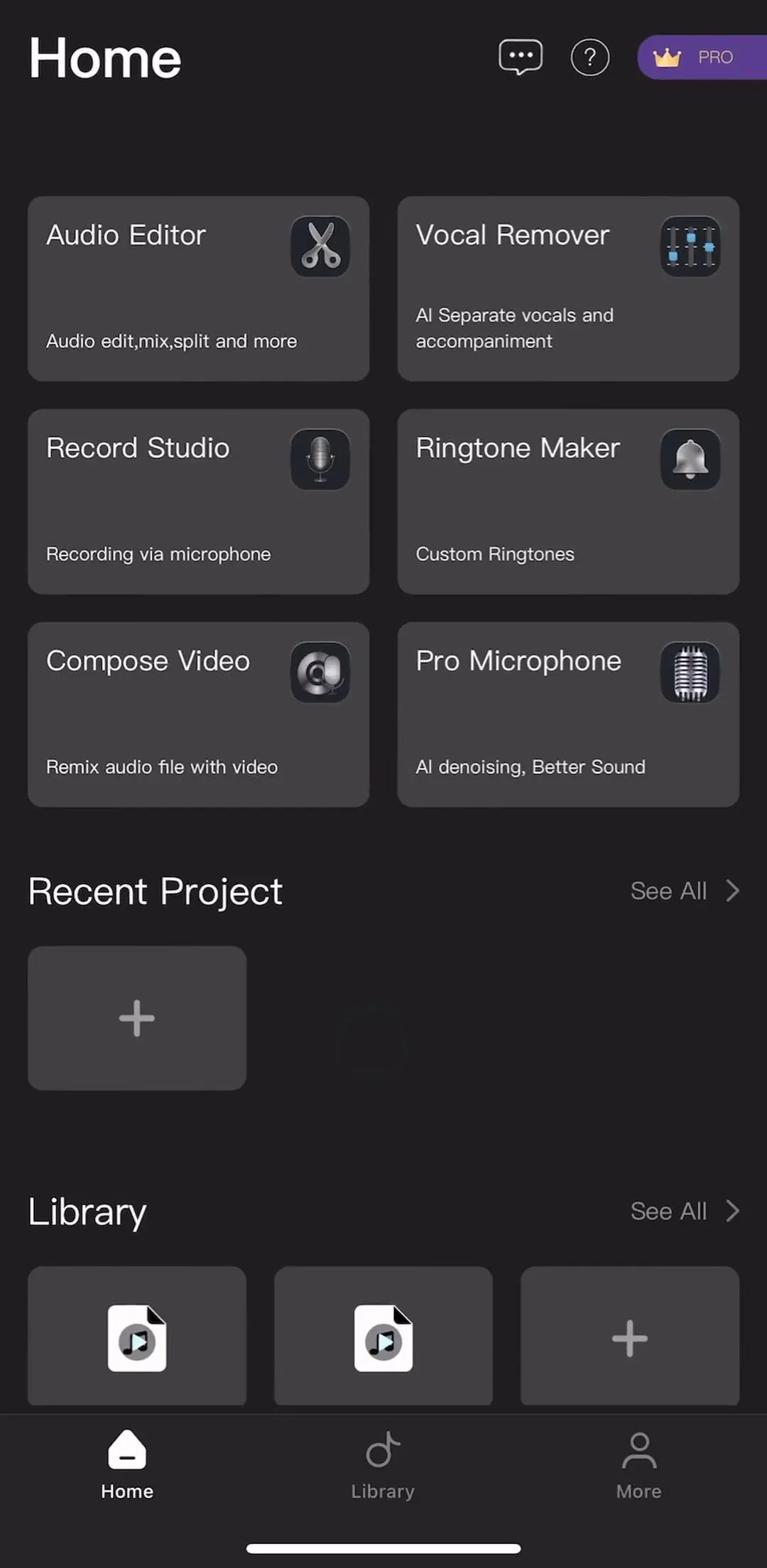Open the feedback chat bubble icon
The height and width of the screenshot is (1568, 767).
point(521,57)
